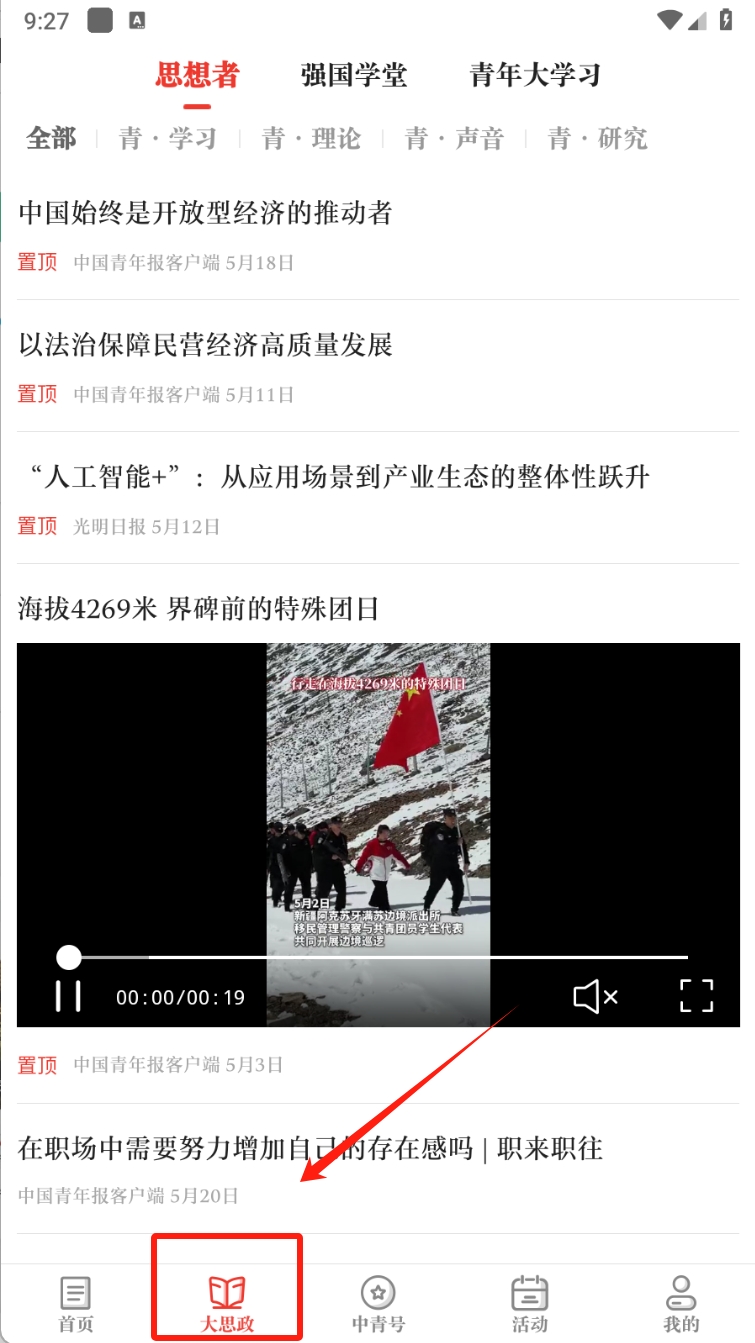Open the "人工智能+" article
The image size is (755, 1343).
tap(334, 477)
